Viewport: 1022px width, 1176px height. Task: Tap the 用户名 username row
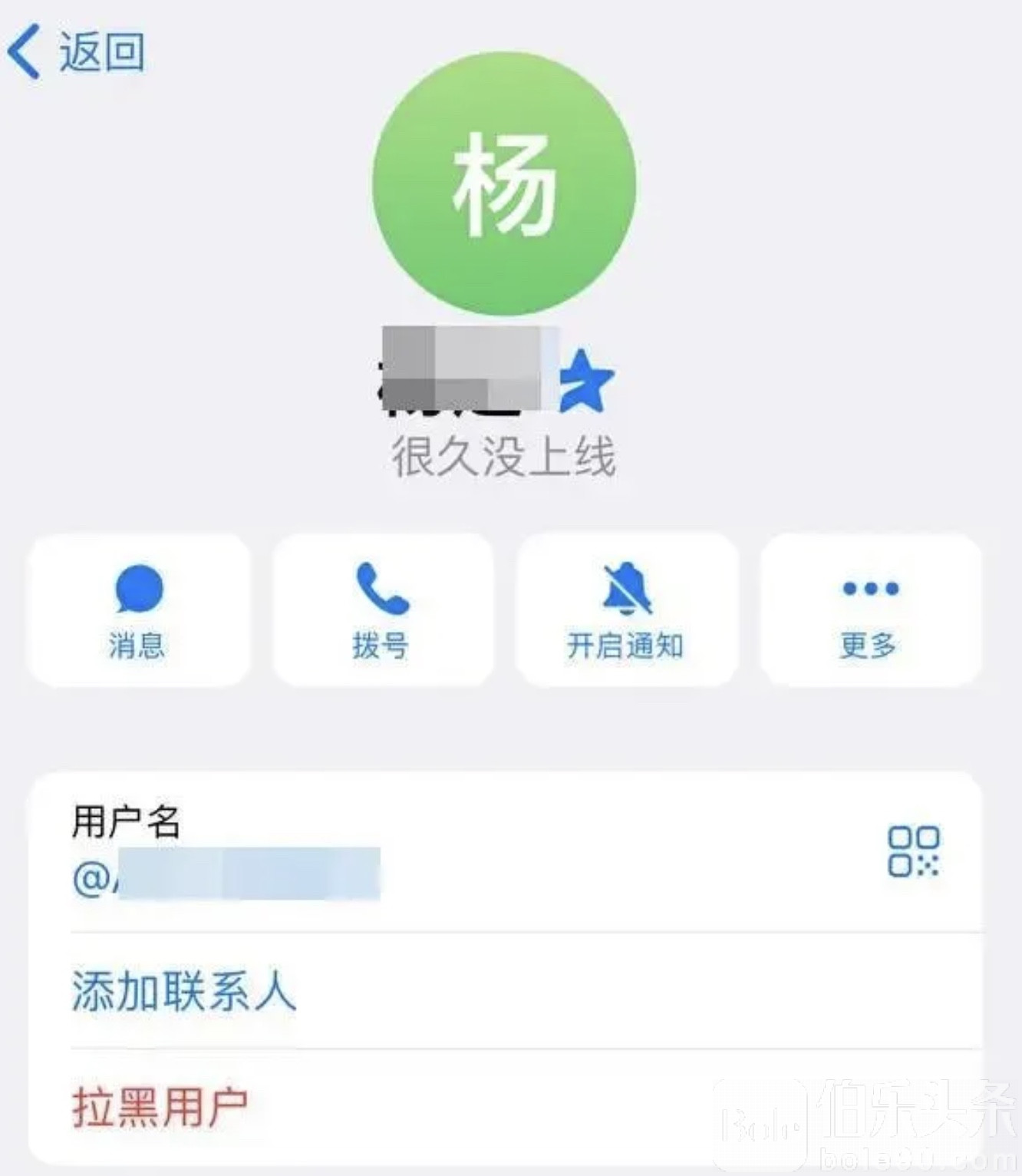[384, 851]
